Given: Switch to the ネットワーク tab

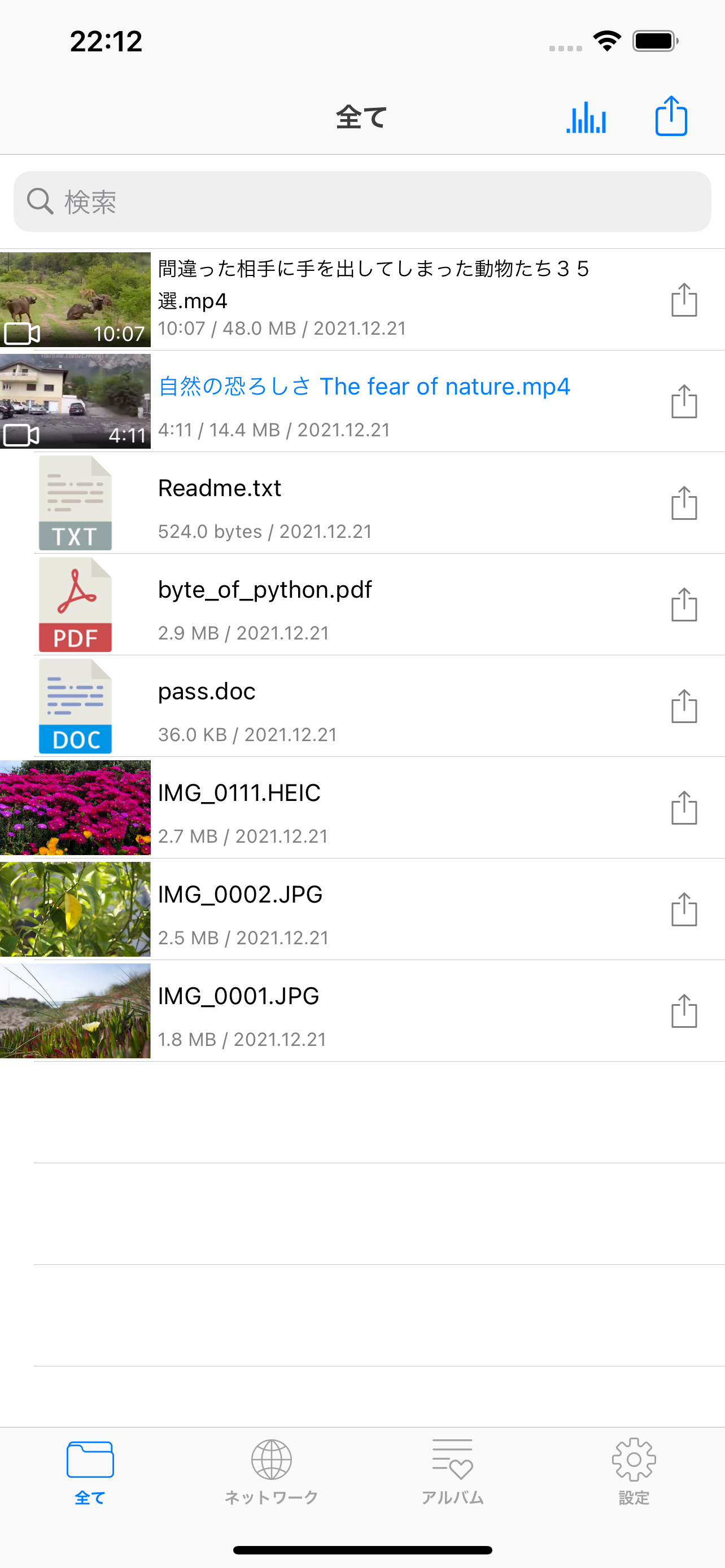Looking at the screenshot, I should [272, 1470].
